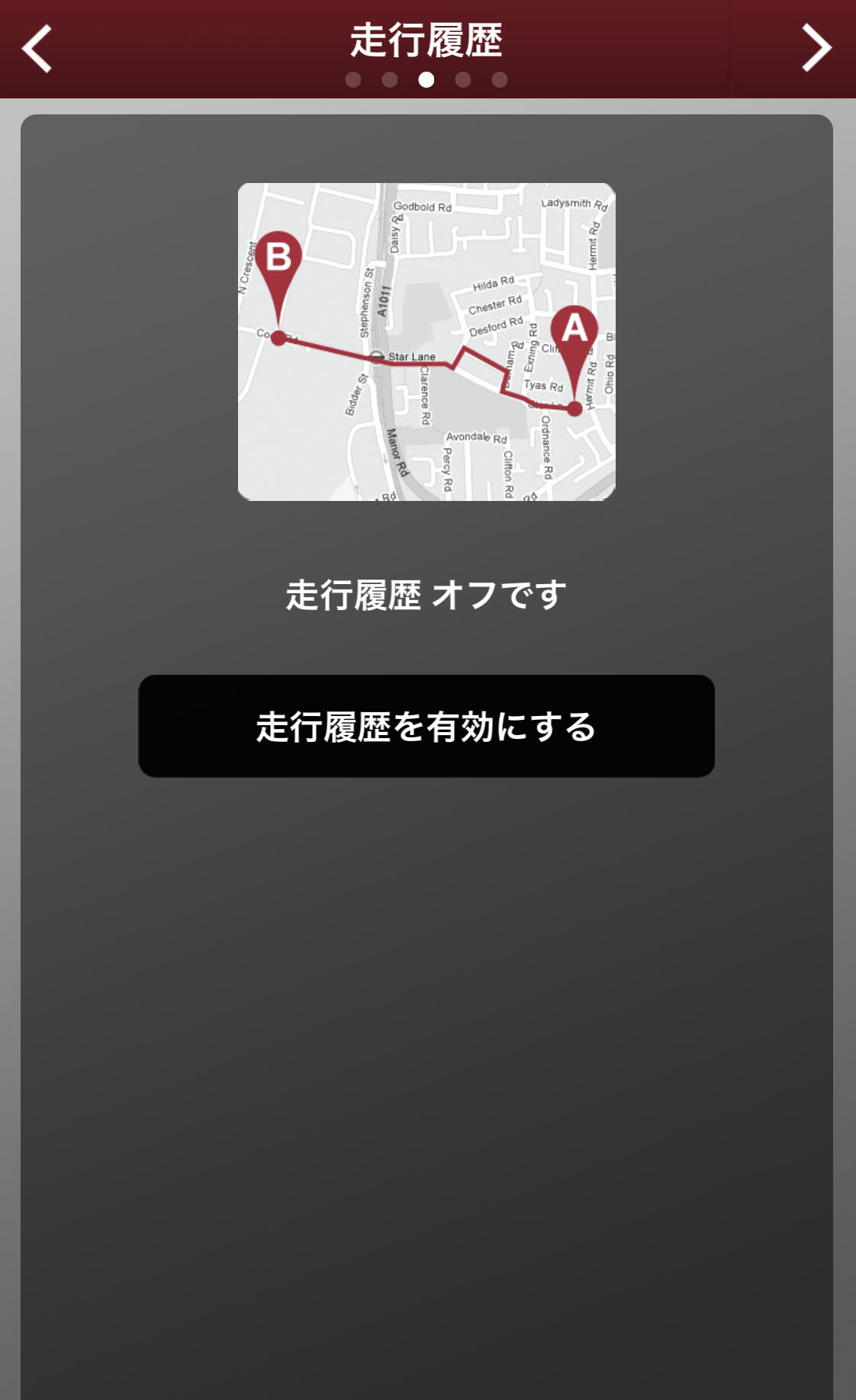The image size is (856, 1400).
Task: Tap 走行履歴を有効にする button
Action: (x=426, y=726)
